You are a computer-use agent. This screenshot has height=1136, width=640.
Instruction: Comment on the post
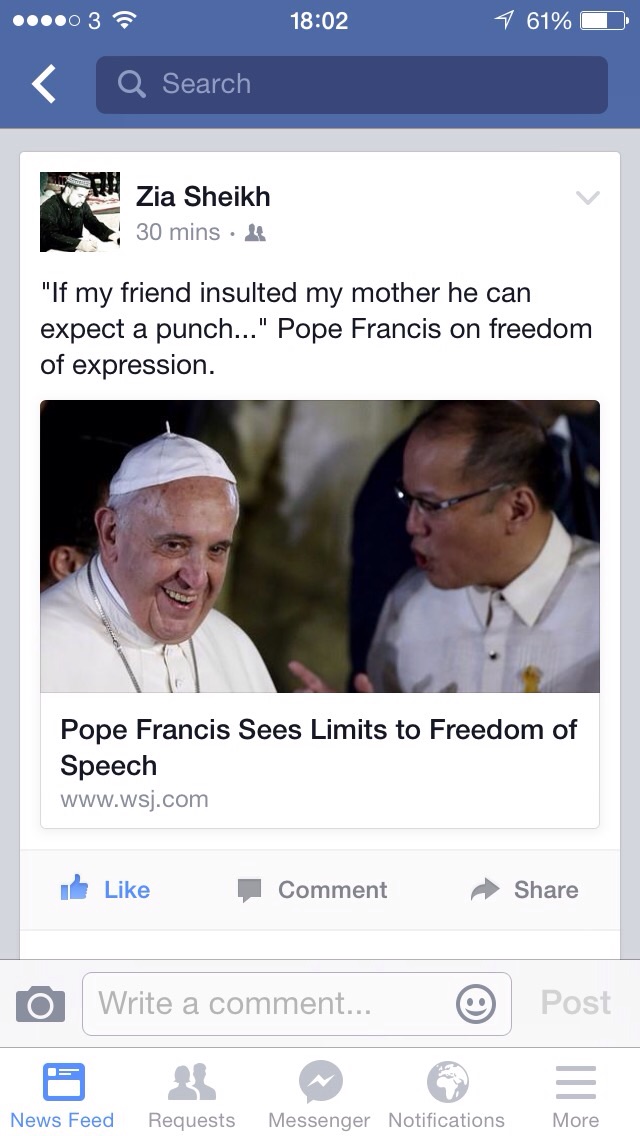click(313, 889)
